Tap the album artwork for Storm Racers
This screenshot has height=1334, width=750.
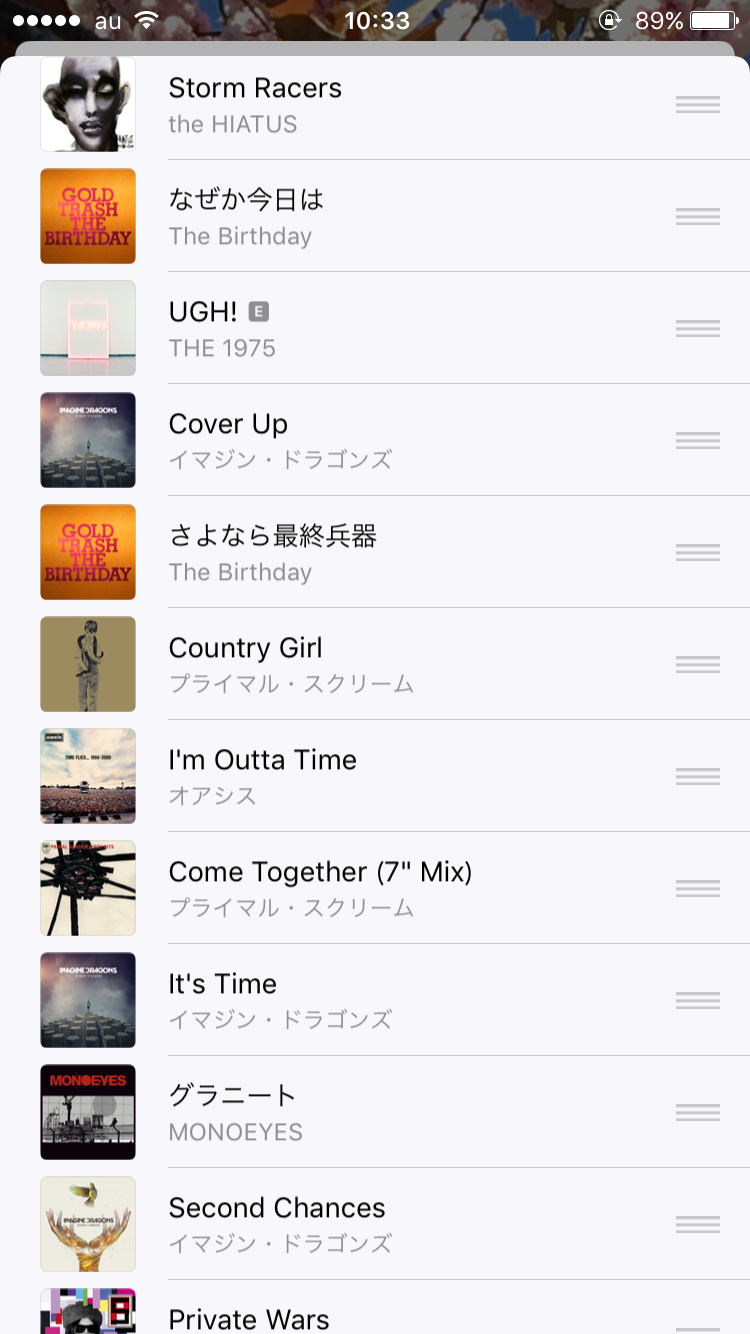point(87,104)
